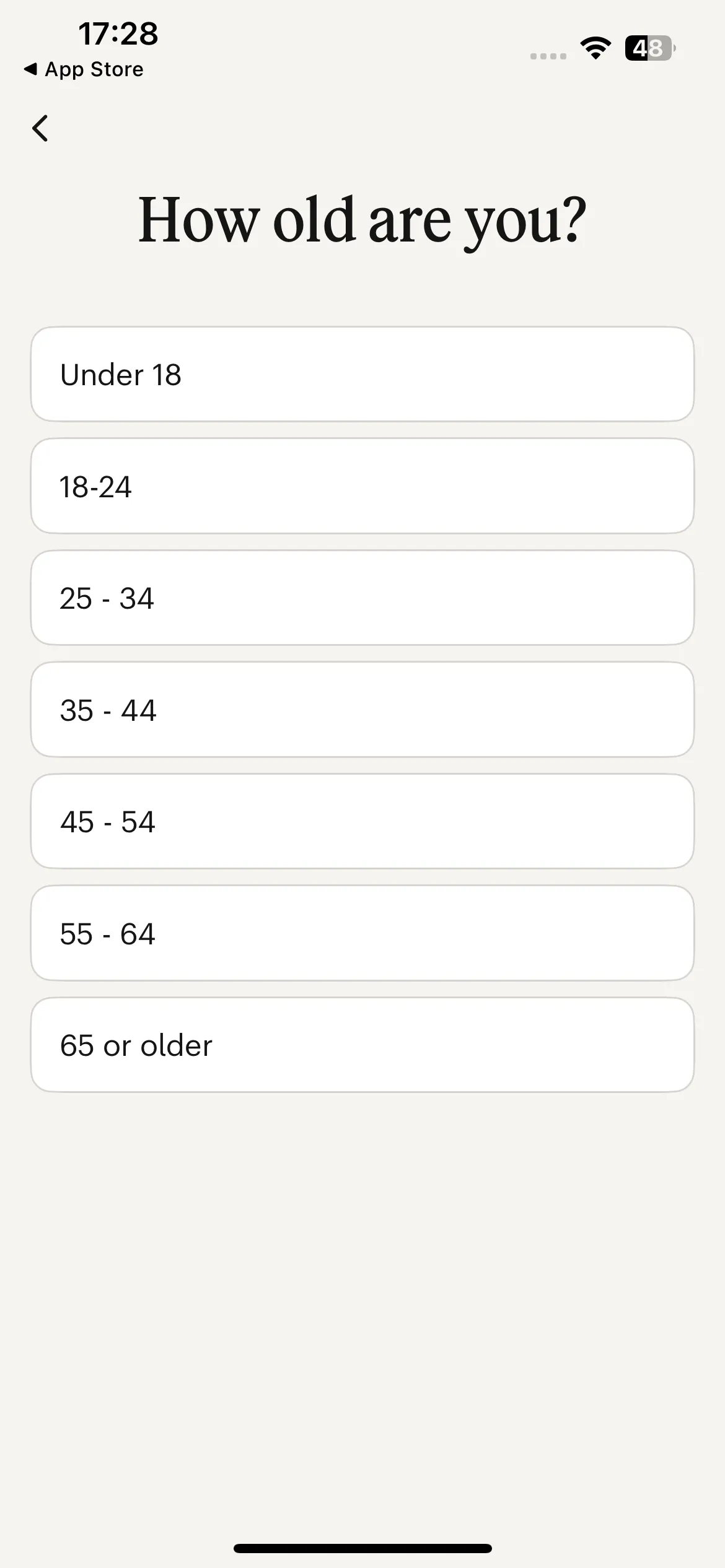Tap the 55 - 64 age range

(x=362, y=933)
